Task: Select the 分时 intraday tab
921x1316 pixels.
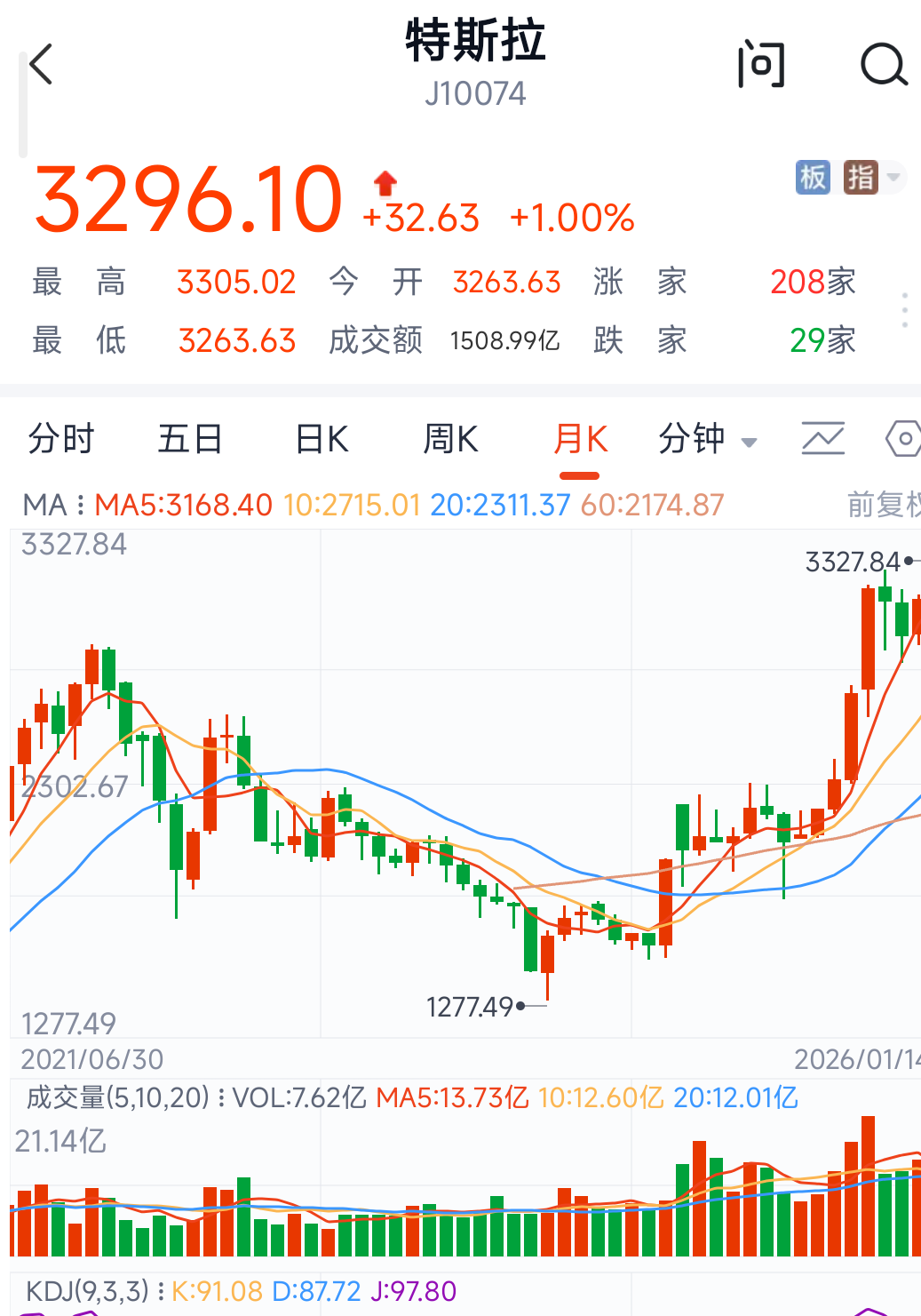Action: point(59,438)
